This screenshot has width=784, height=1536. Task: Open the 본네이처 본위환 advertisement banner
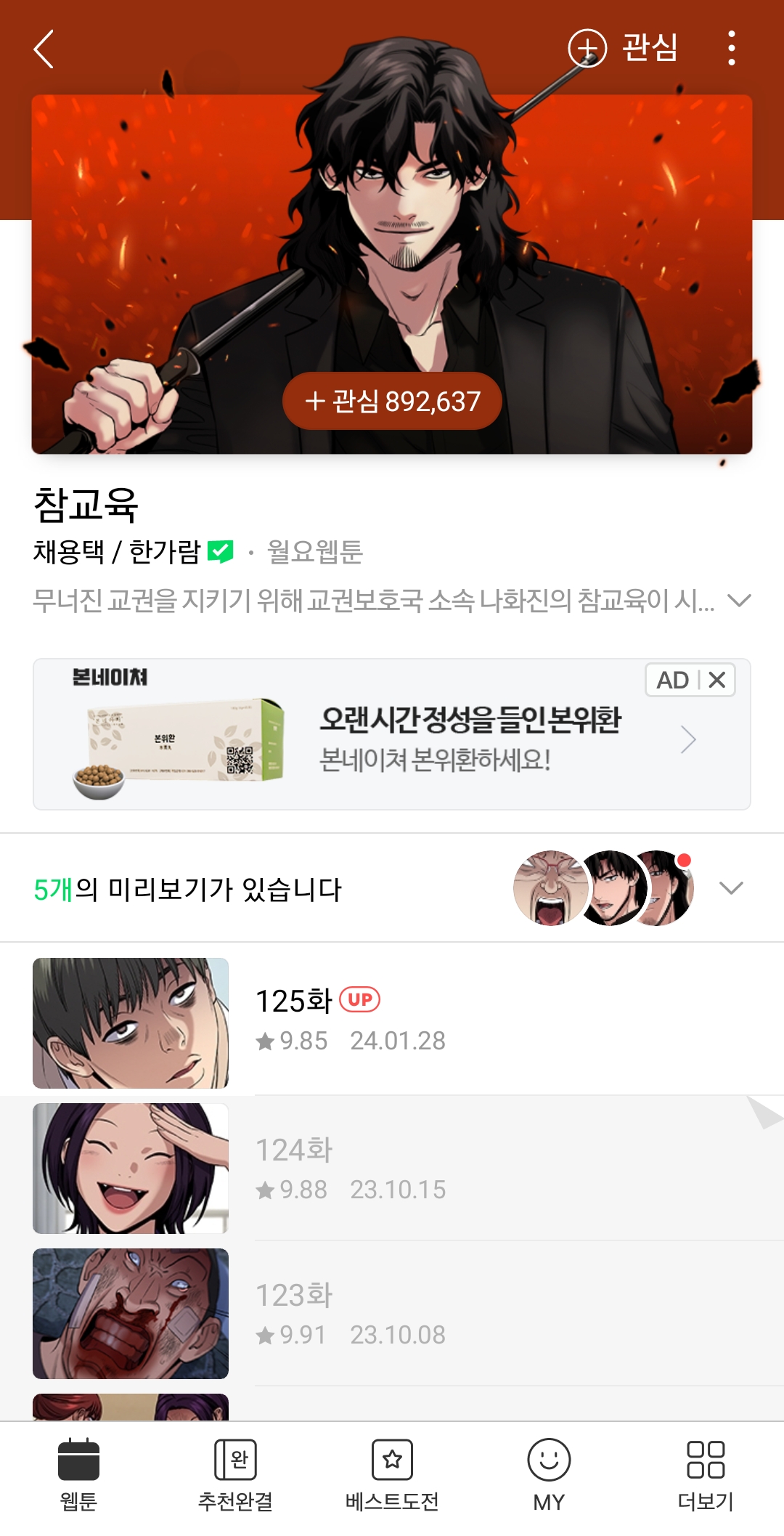pyautogui.click(x=392, y=734)
